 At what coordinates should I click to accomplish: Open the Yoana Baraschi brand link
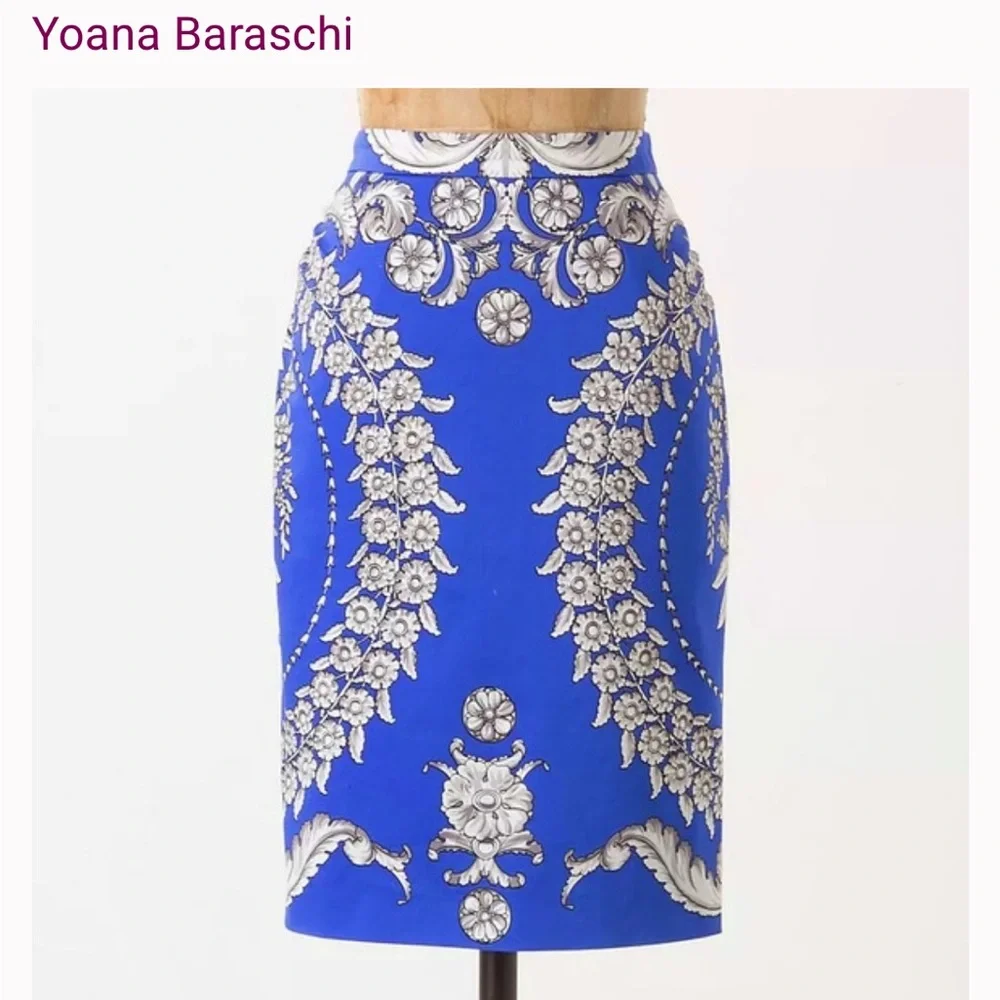pos(193,34)
